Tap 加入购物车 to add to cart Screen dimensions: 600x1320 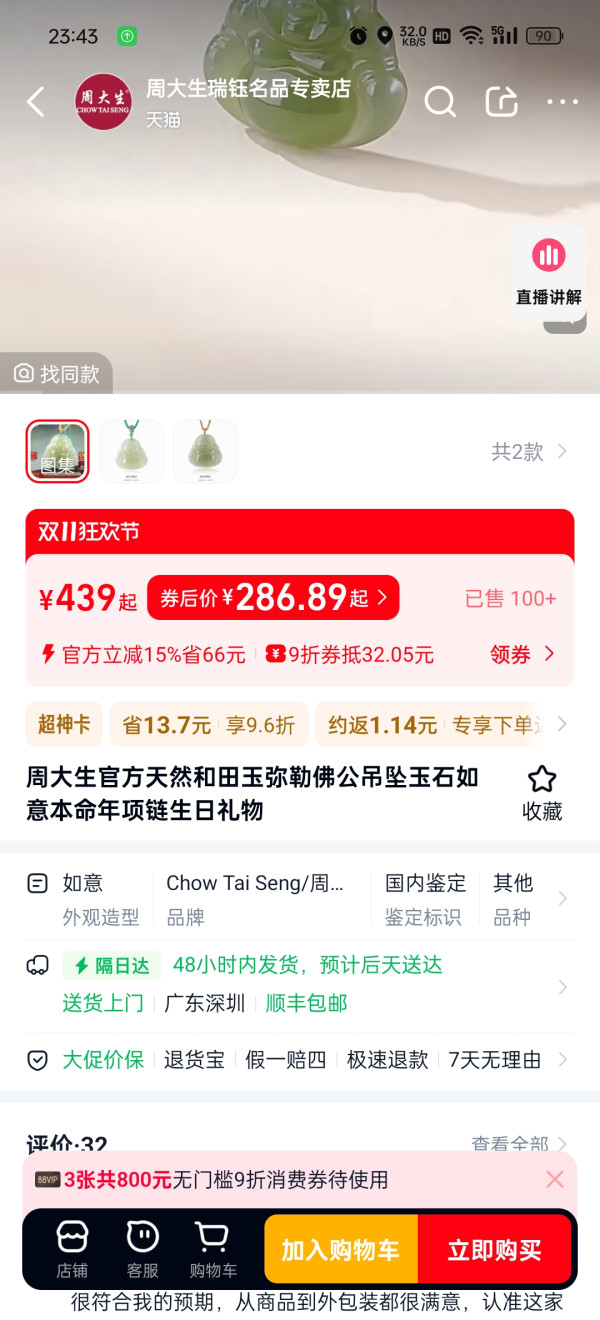point(340,1250)
